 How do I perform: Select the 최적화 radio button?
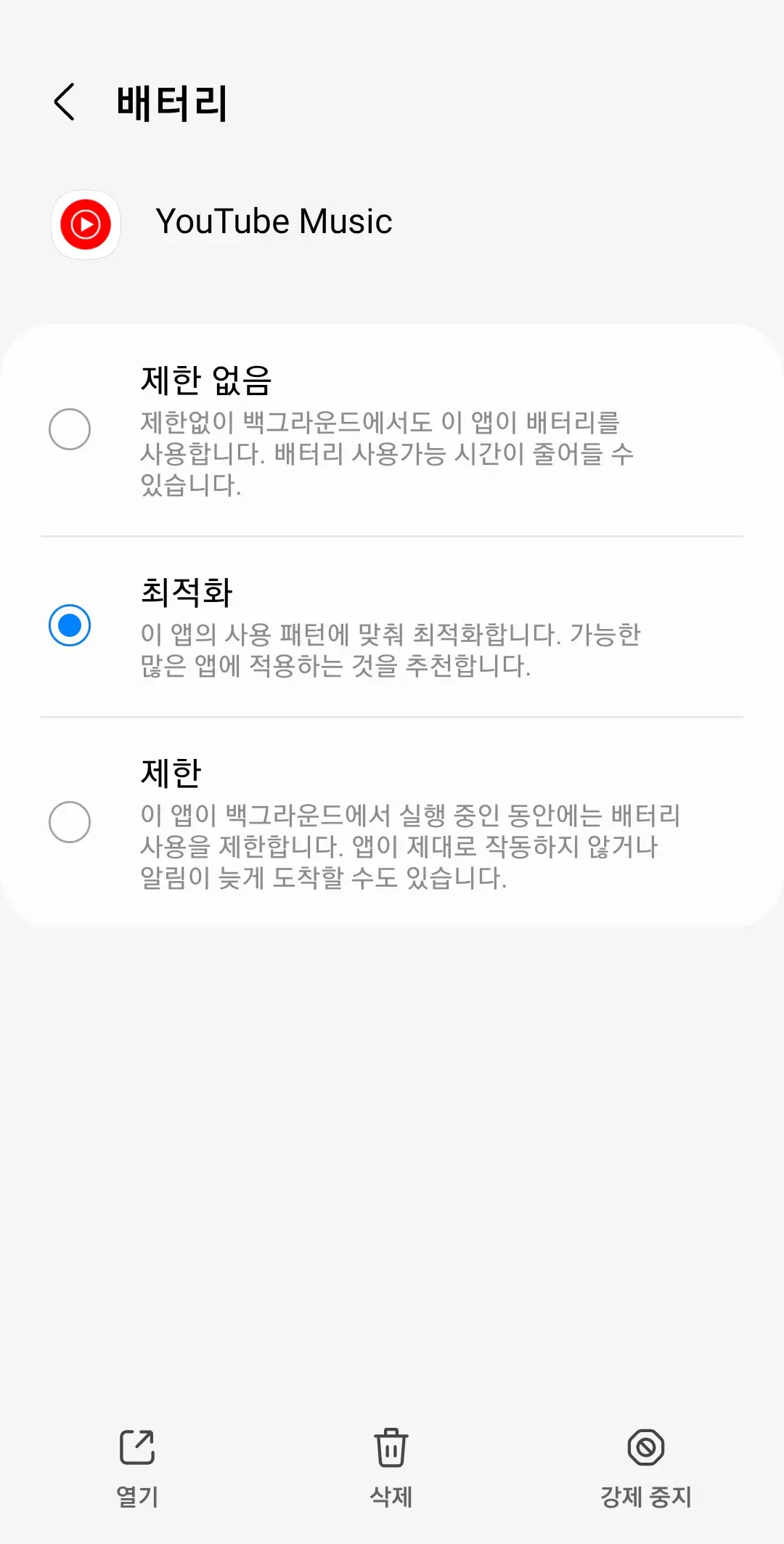pos(70,626)
